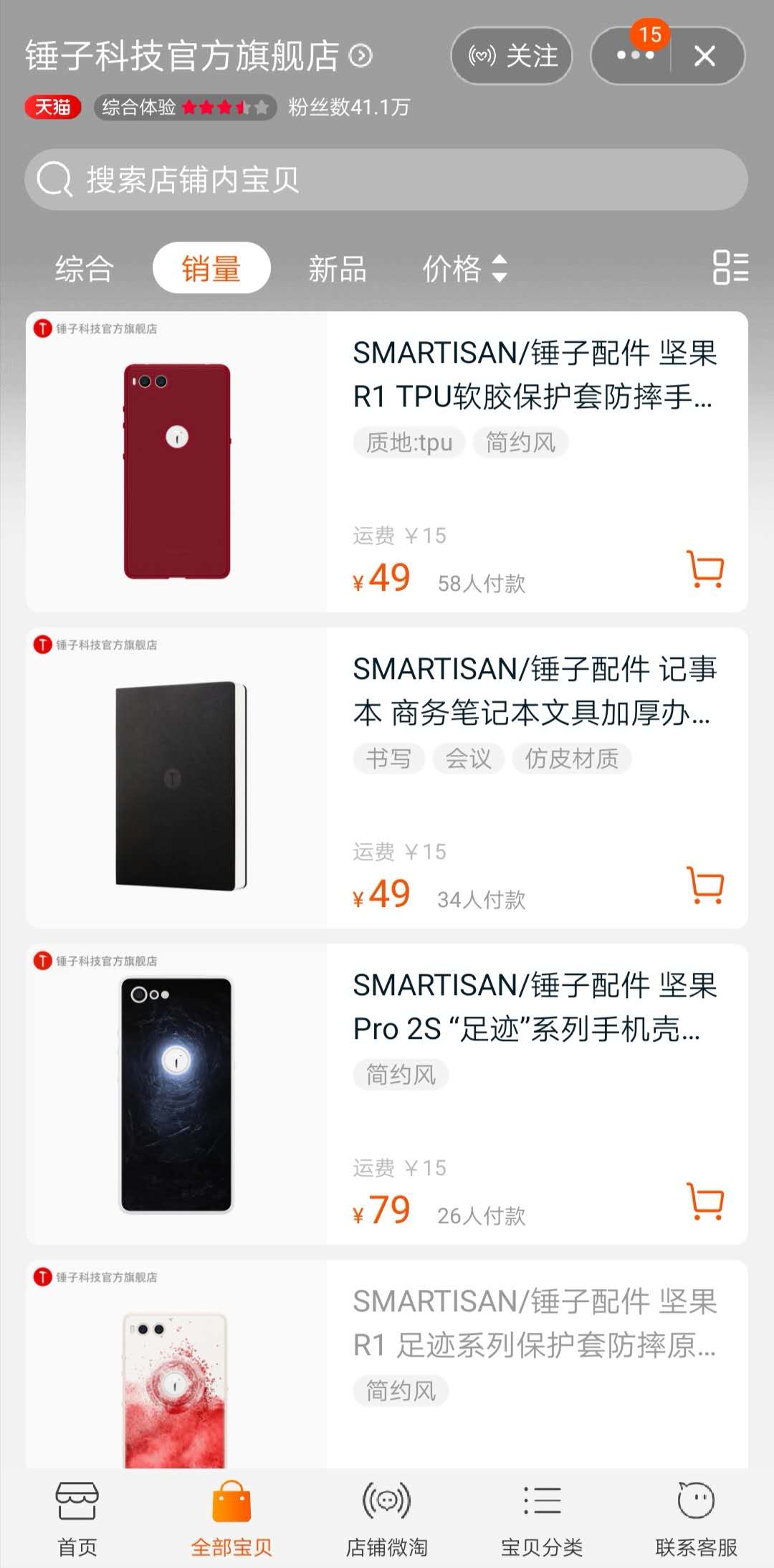Screen dimensions: 774x1568
Task: Select the 销量 sort tab
Action: 211,268
